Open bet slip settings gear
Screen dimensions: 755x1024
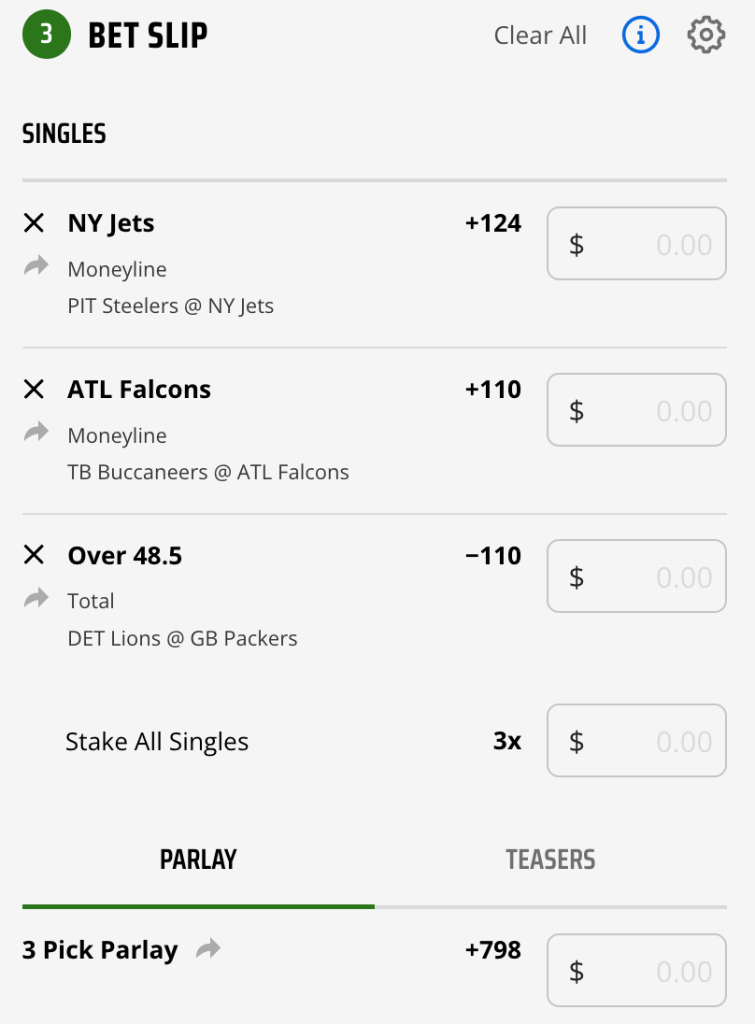(x=706, y=35)
